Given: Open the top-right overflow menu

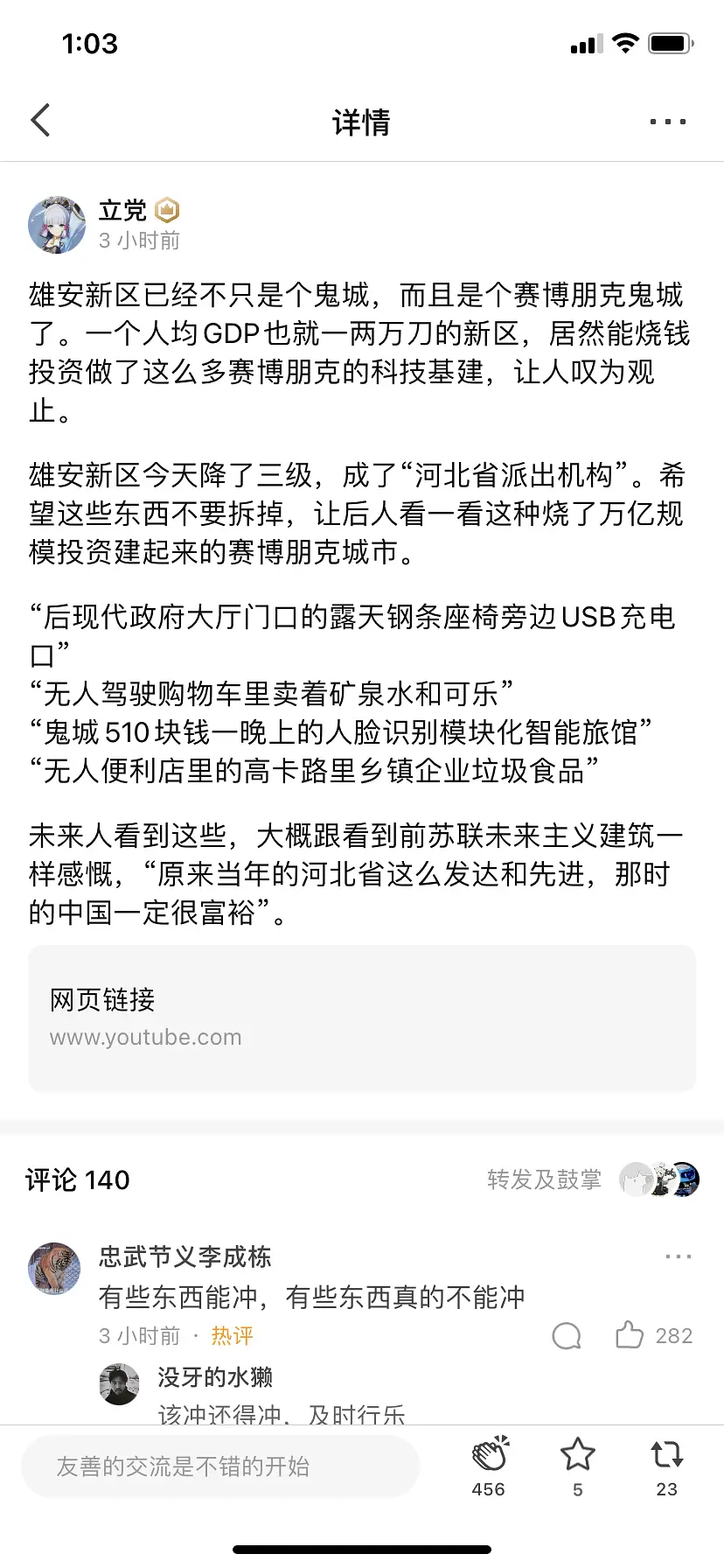Looking at the screenshot, I should 667,122.
